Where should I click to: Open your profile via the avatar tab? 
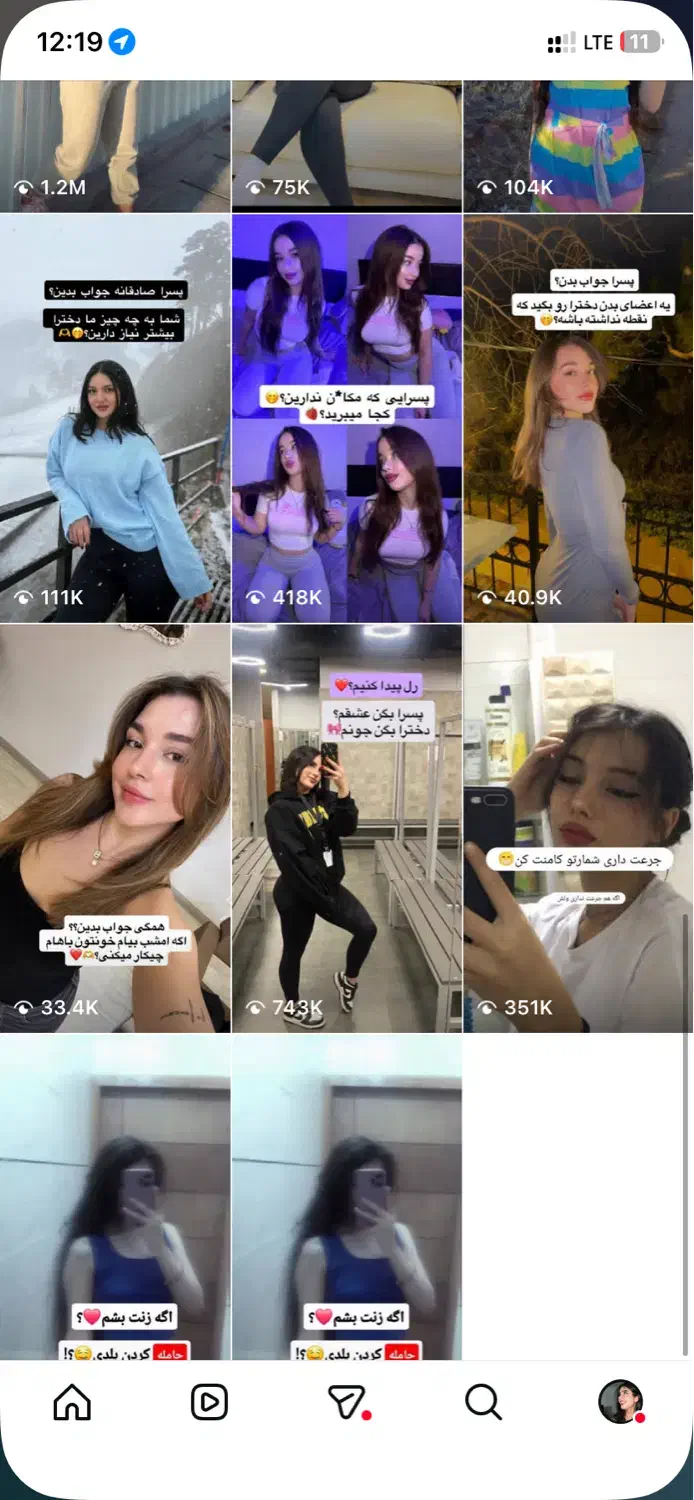click(620, 1402)
